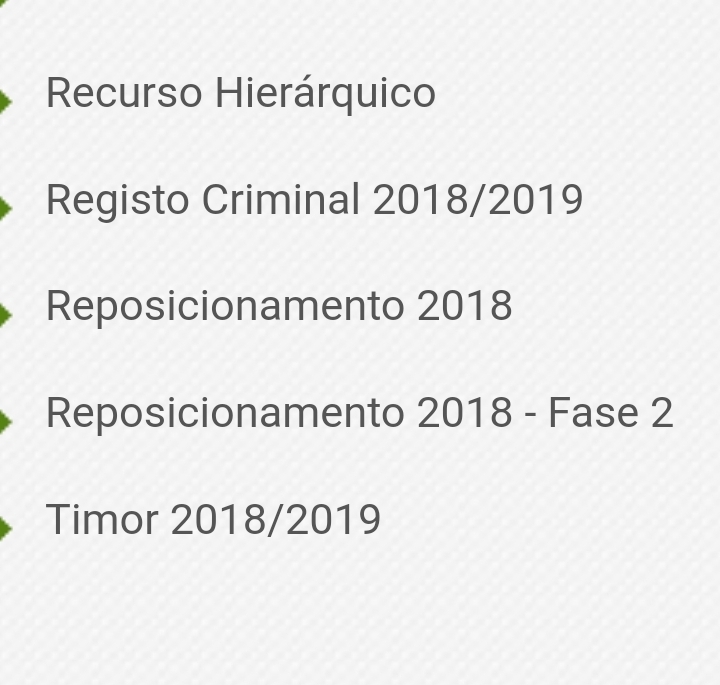Open Reposicionamento 2018 - Fase 2

[x=359, y=413]
